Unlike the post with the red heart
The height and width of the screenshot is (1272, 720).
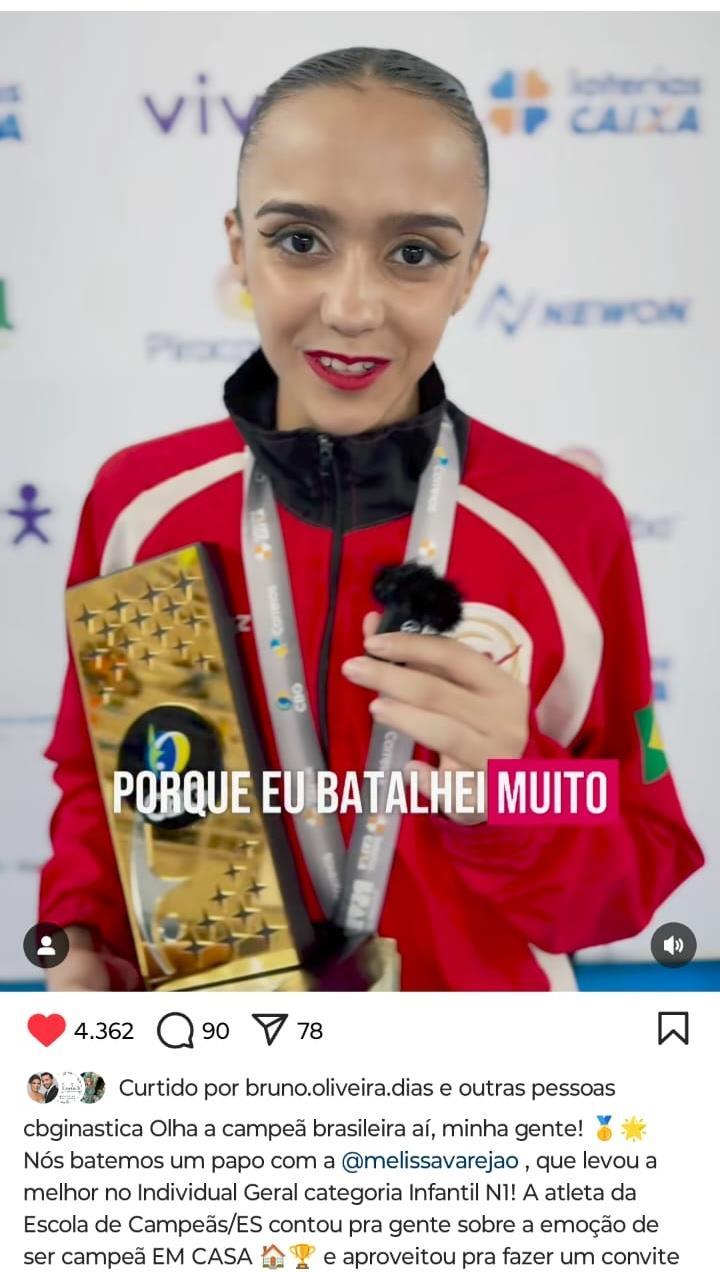coord(46,1030)
